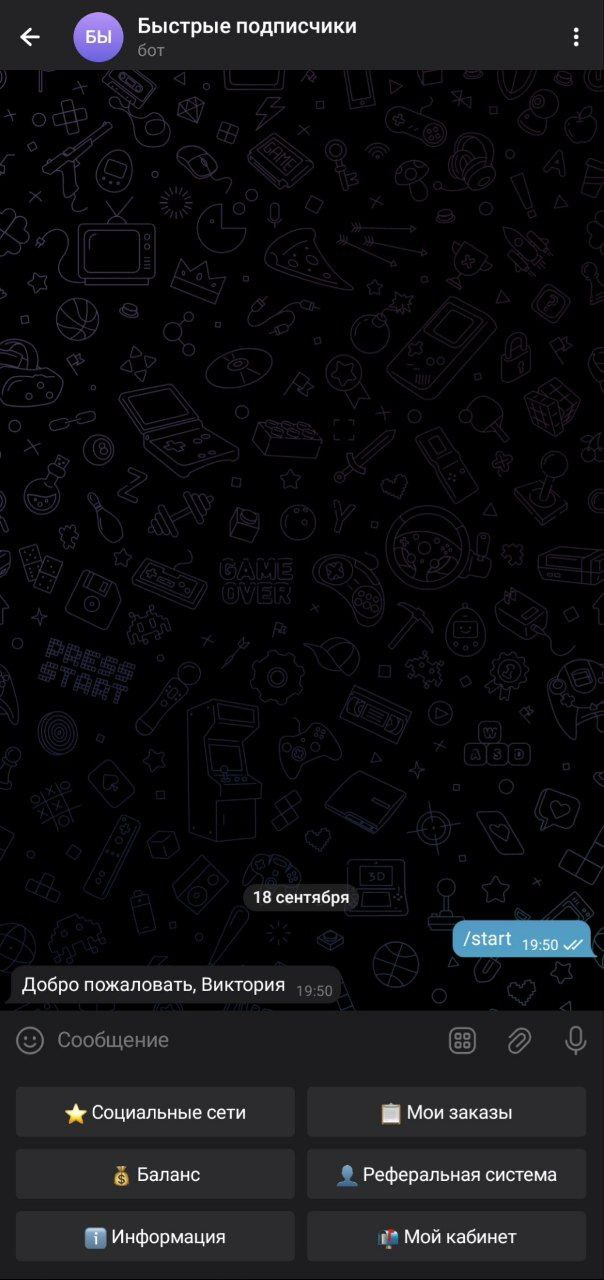Open Реферальная система
604x1280 pixels.
446,1174
